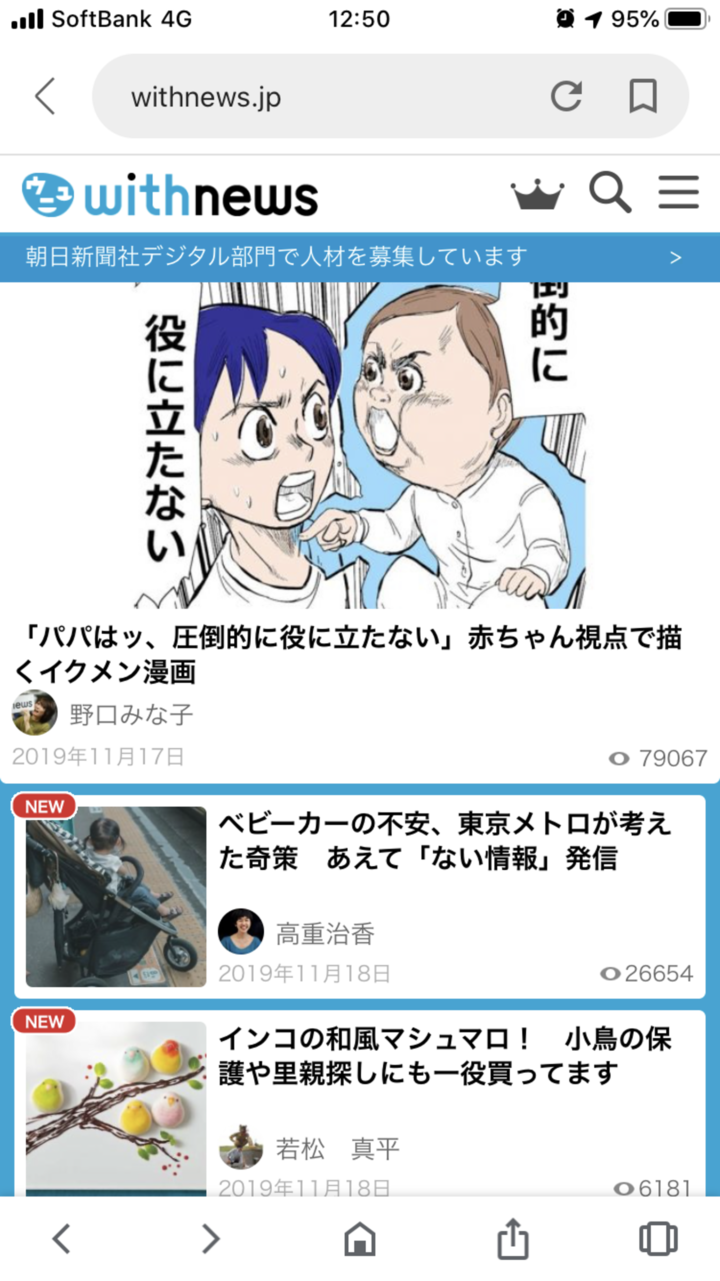Go forward using the bottom toolbar arrow

click(209, 1239)
